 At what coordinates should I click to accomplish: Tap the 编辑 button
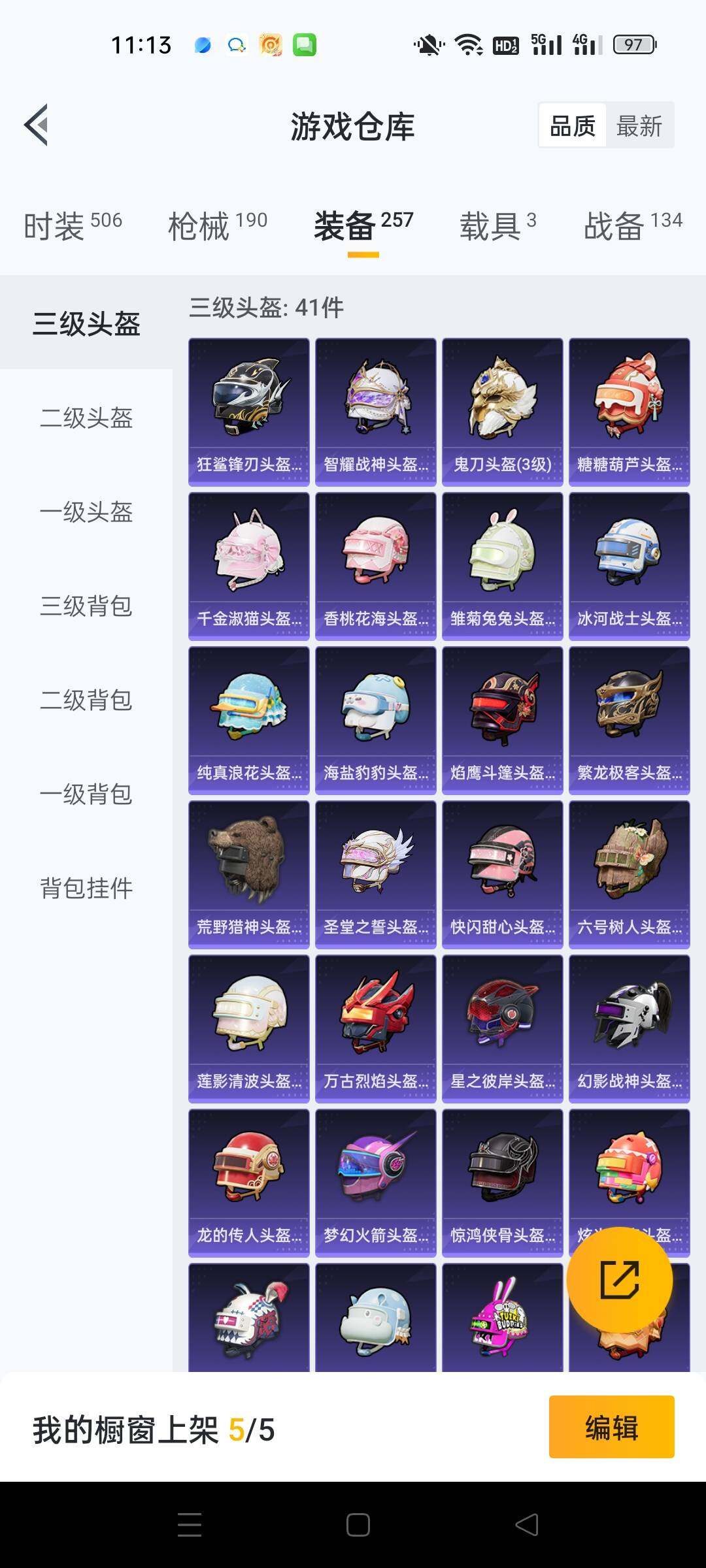(611, 1428)
